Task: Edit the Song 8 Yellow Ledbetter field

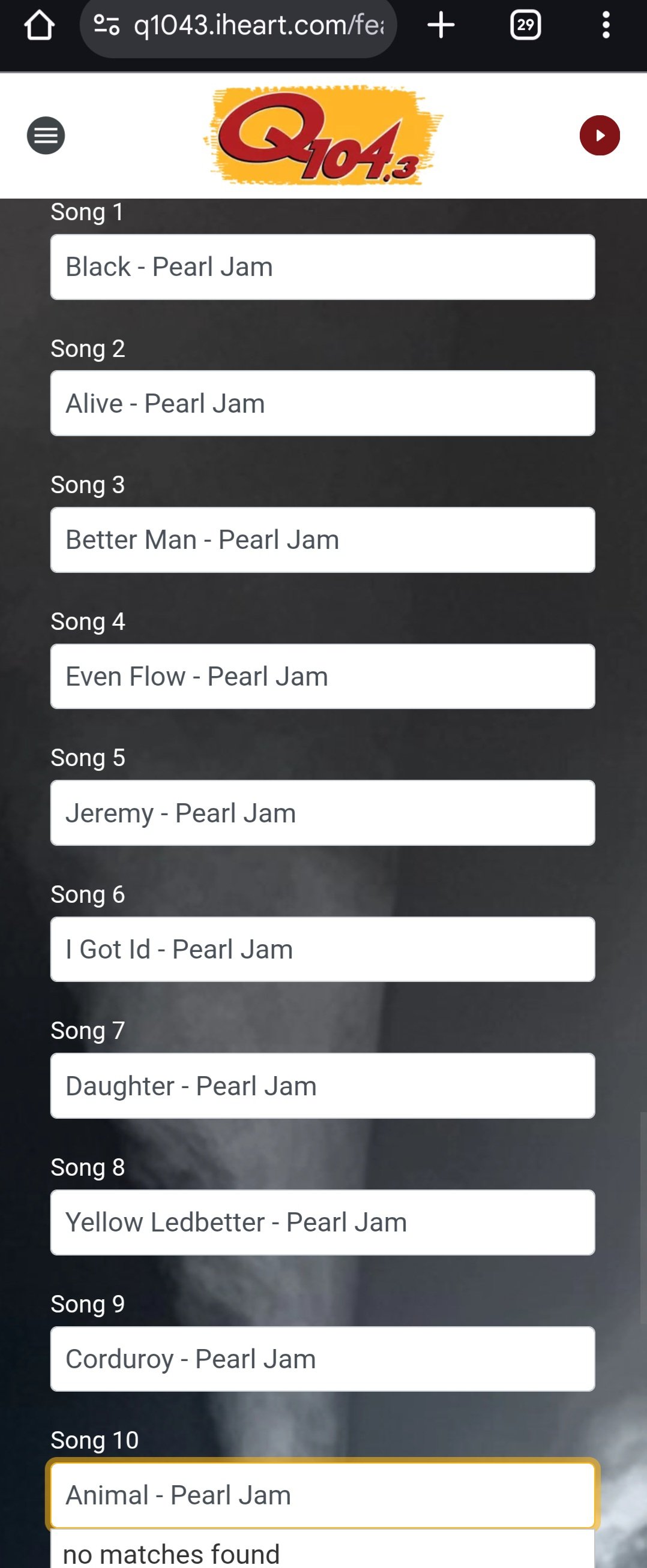Action: click(x=322, y=1222)
